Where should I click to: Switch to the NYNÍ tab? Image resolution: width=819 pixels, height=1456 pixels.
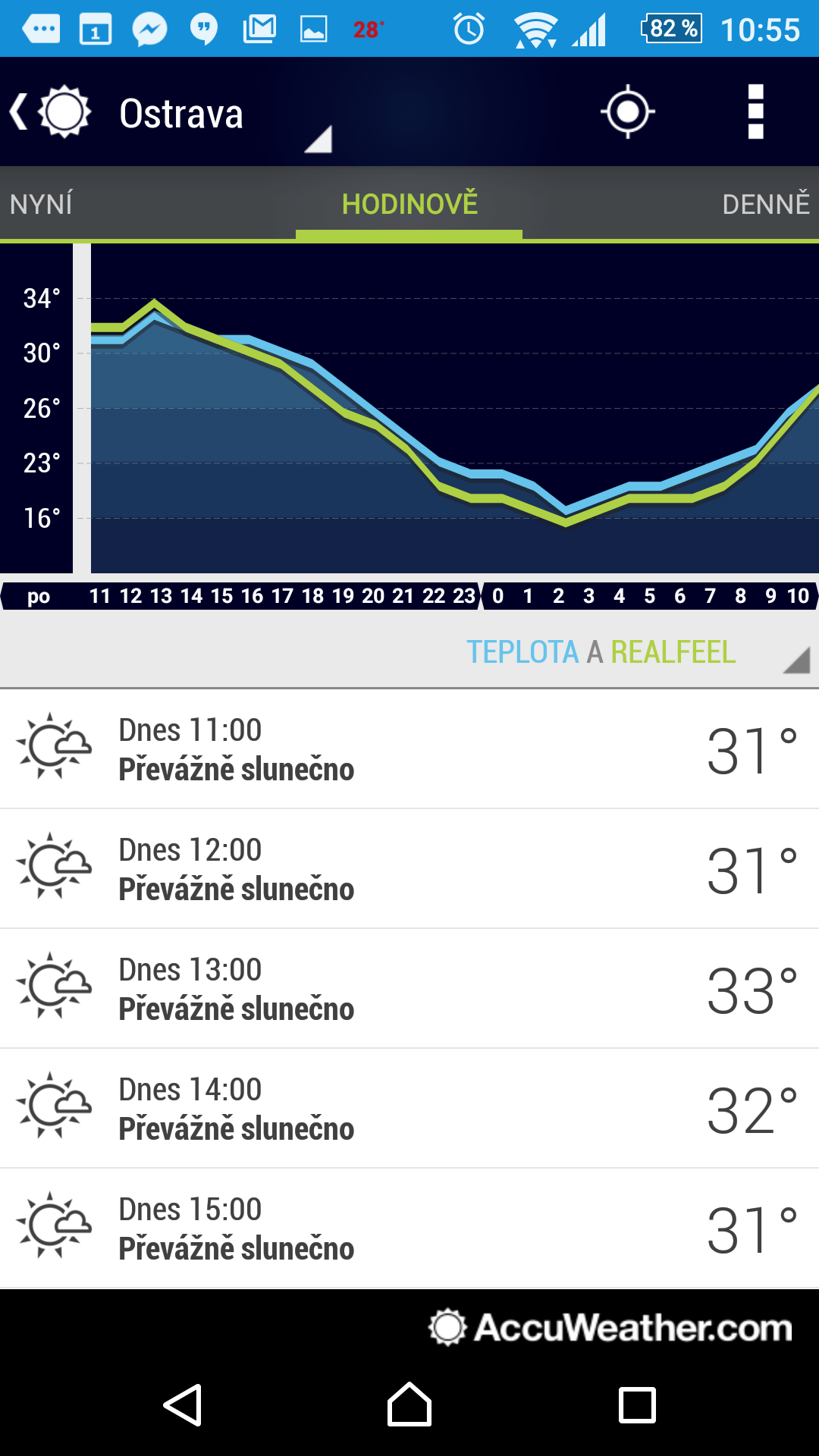click(x=41, y=204)
